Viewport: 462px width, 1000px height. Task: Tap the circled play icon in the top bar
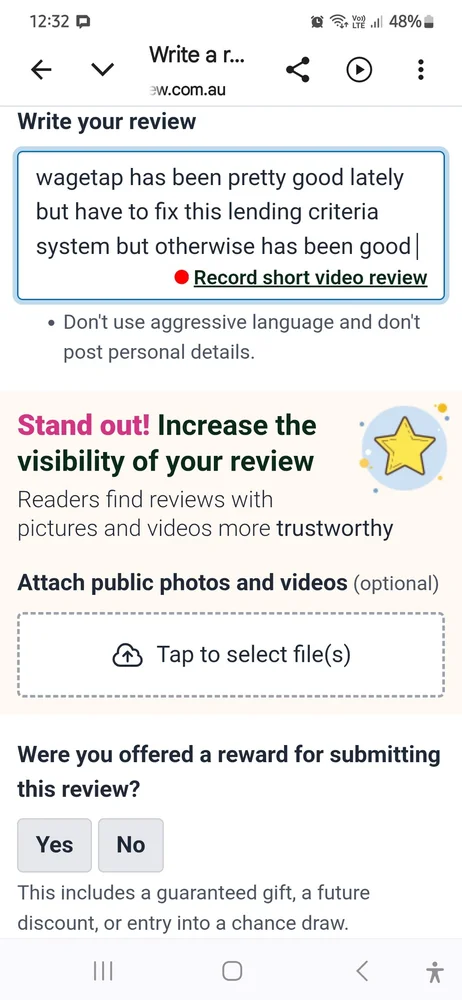coord(359,70)
